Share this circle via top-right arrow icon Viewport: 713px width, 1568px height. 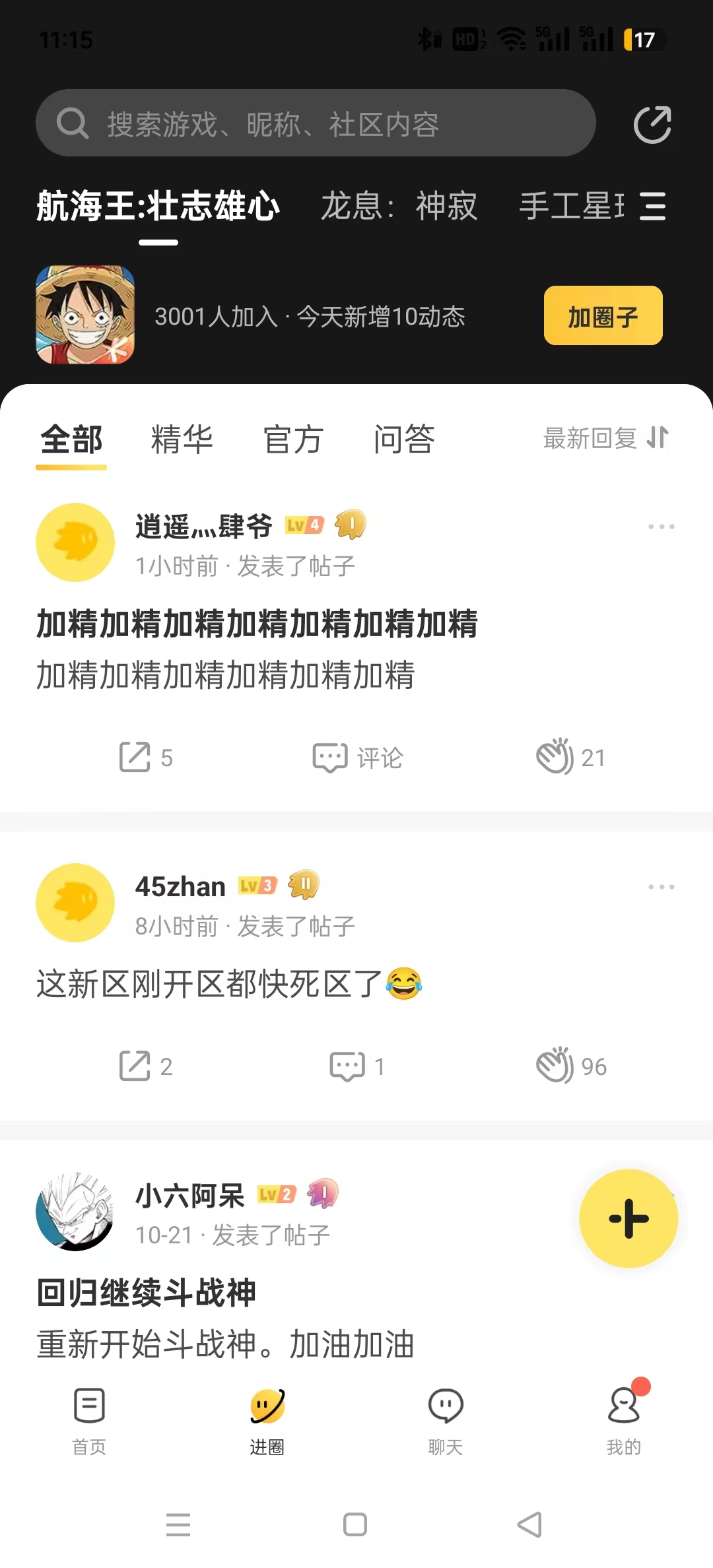click(652, 124)
